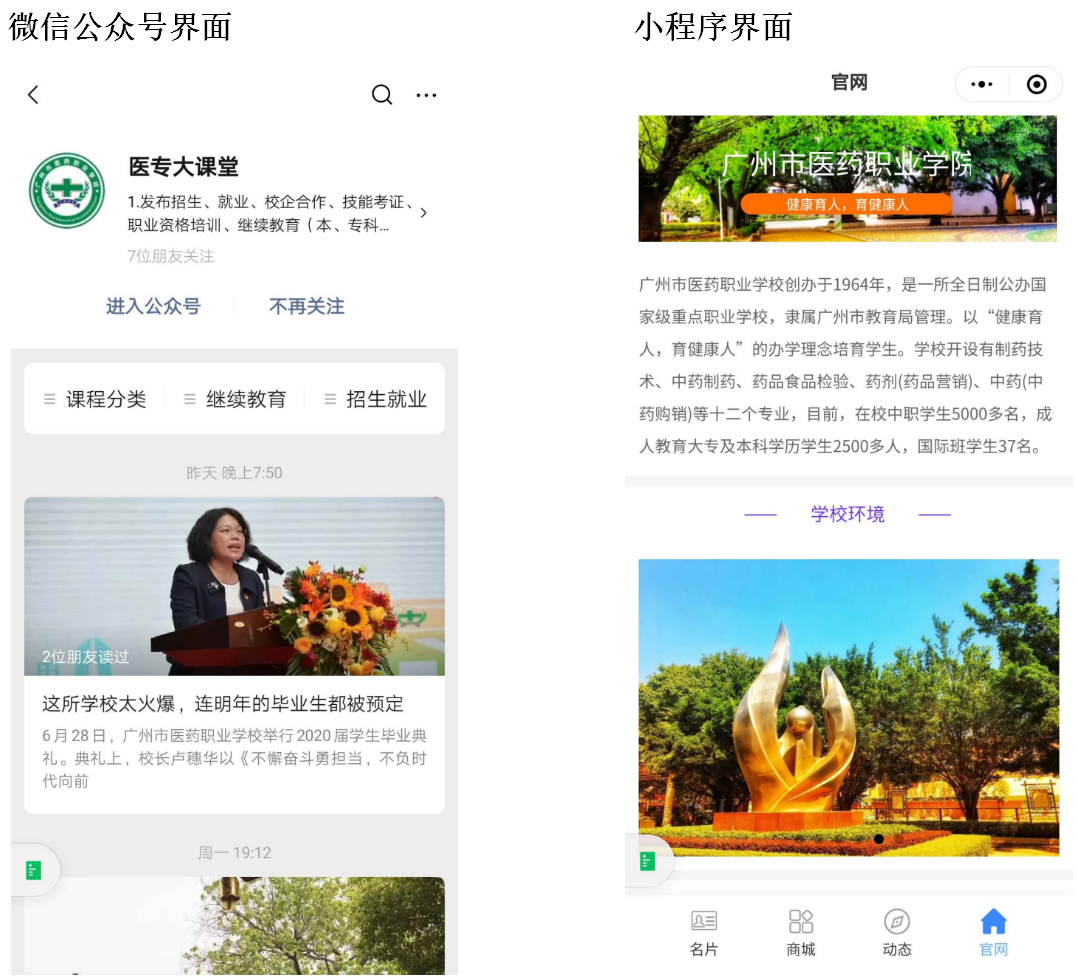Open the mini program more-options dots
Screen dimensions: 1077x980
(982, 85)
